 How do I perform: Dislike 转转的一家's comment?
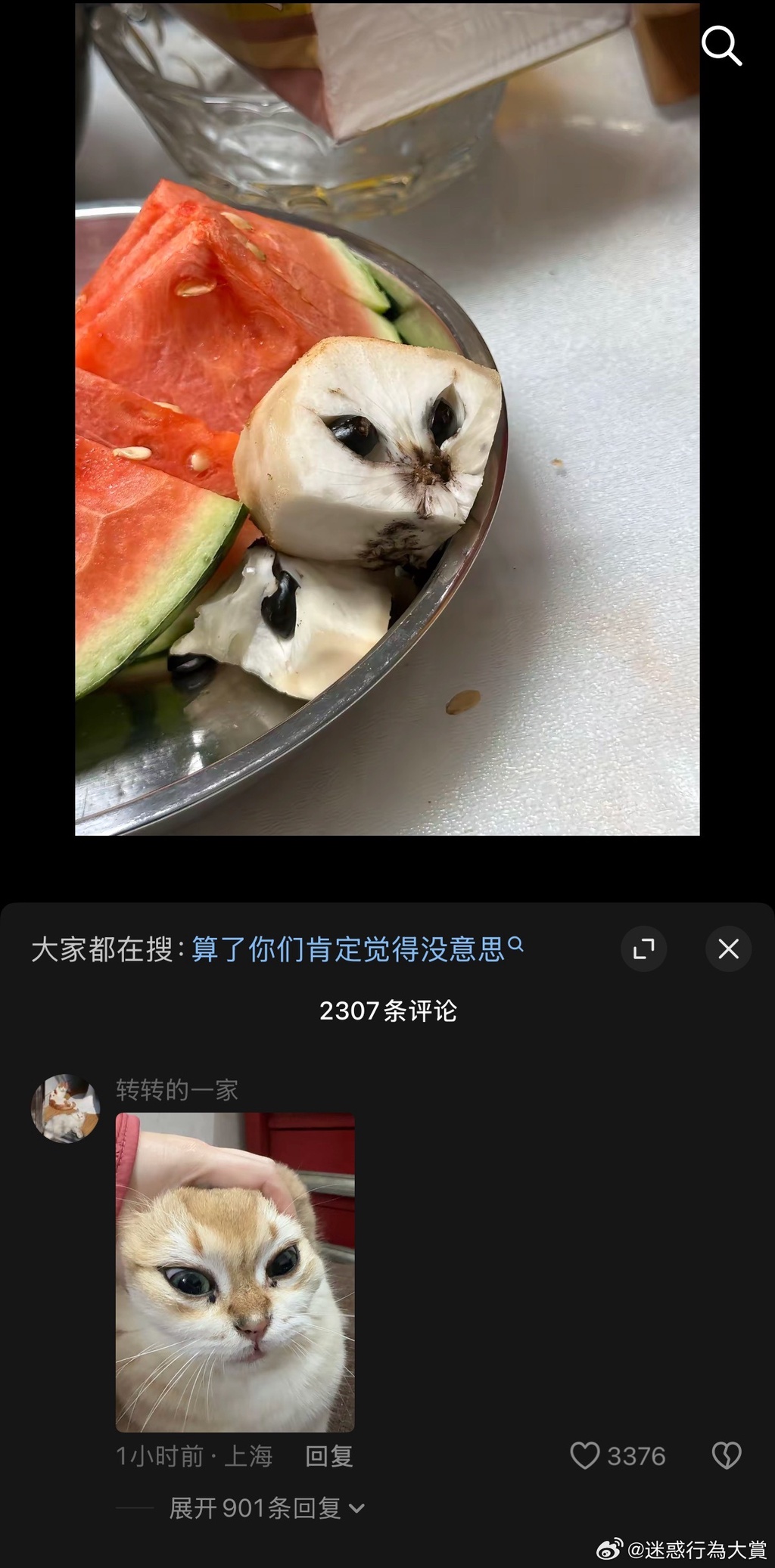727,1455
